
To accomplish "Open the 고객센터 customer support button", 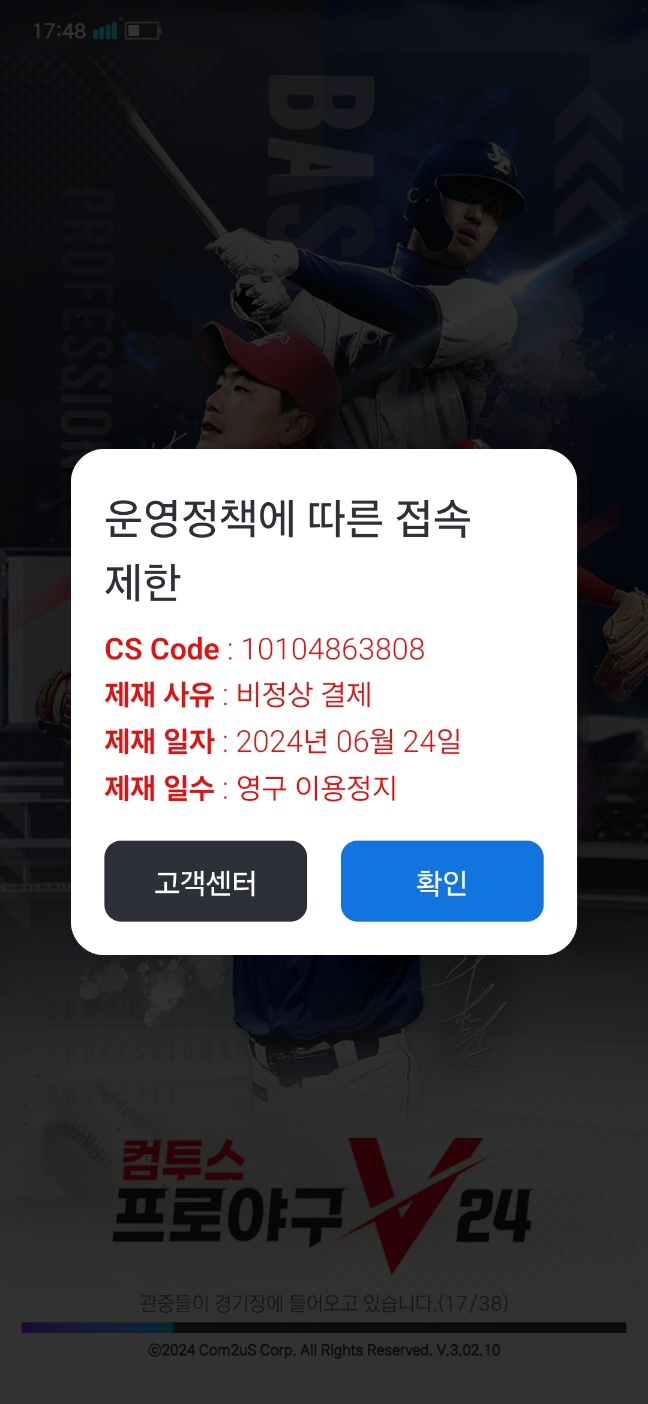I will pos(205,881).
